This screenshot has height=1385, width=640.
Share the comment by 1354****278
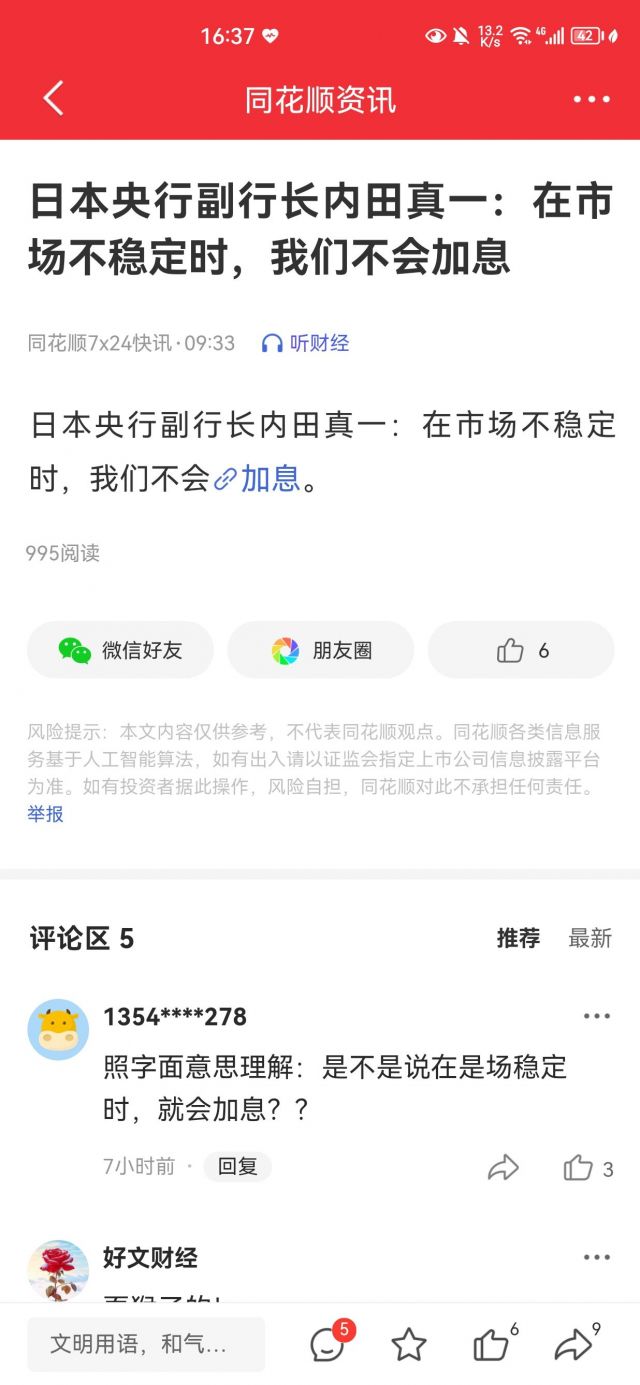(x=503, y=1167)
